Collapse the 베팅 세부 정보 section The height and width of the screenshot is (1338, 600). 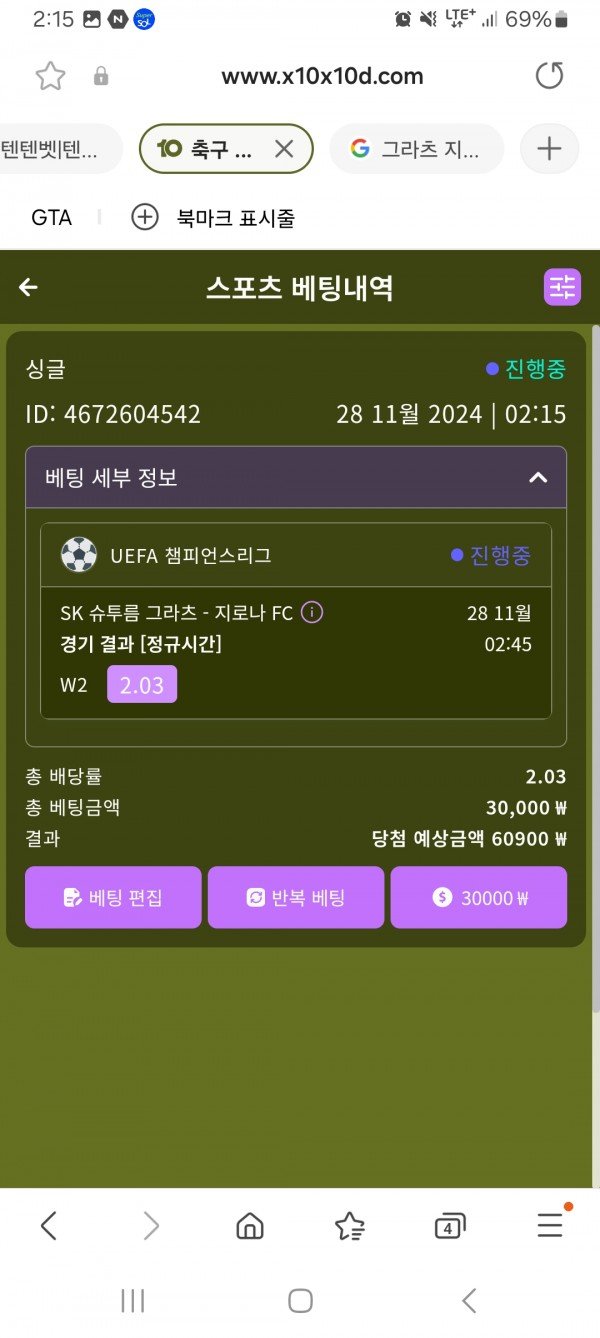click(x=538, y=478)
